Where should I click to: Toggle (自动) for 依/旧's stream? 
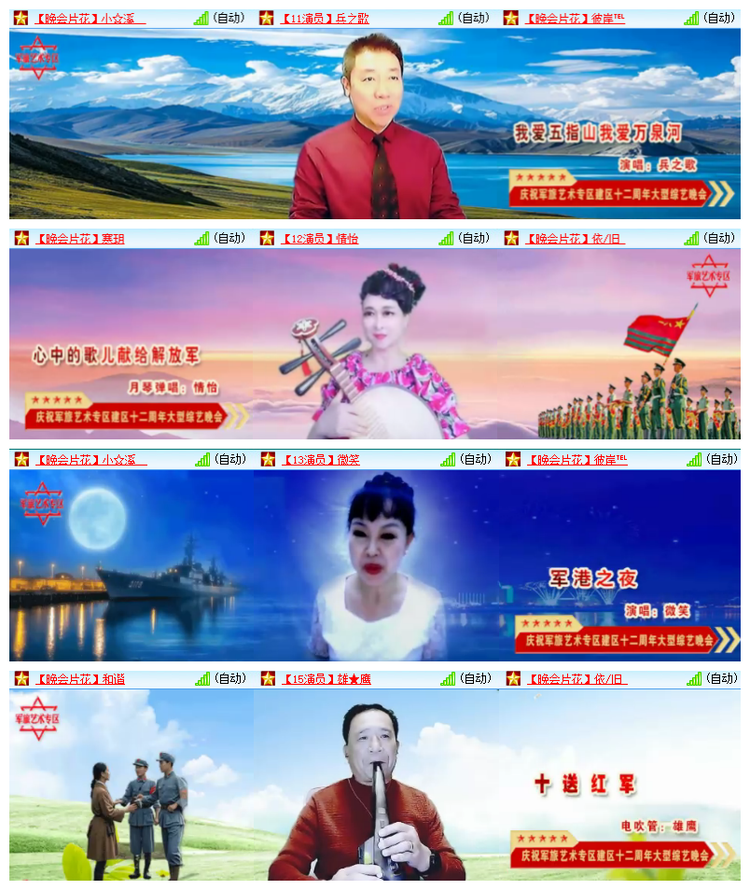716,237
